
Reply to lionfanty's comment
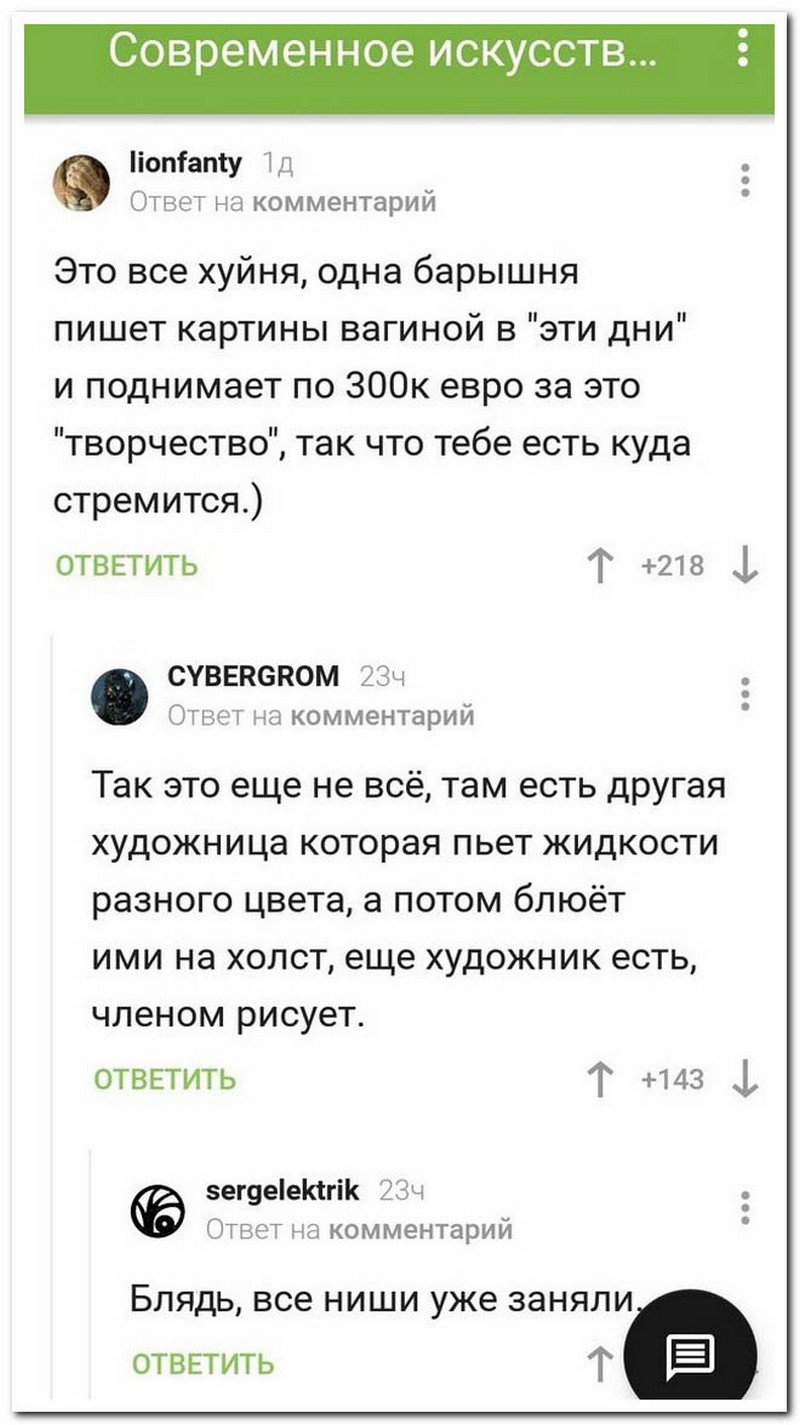click(x=126, y=566)
